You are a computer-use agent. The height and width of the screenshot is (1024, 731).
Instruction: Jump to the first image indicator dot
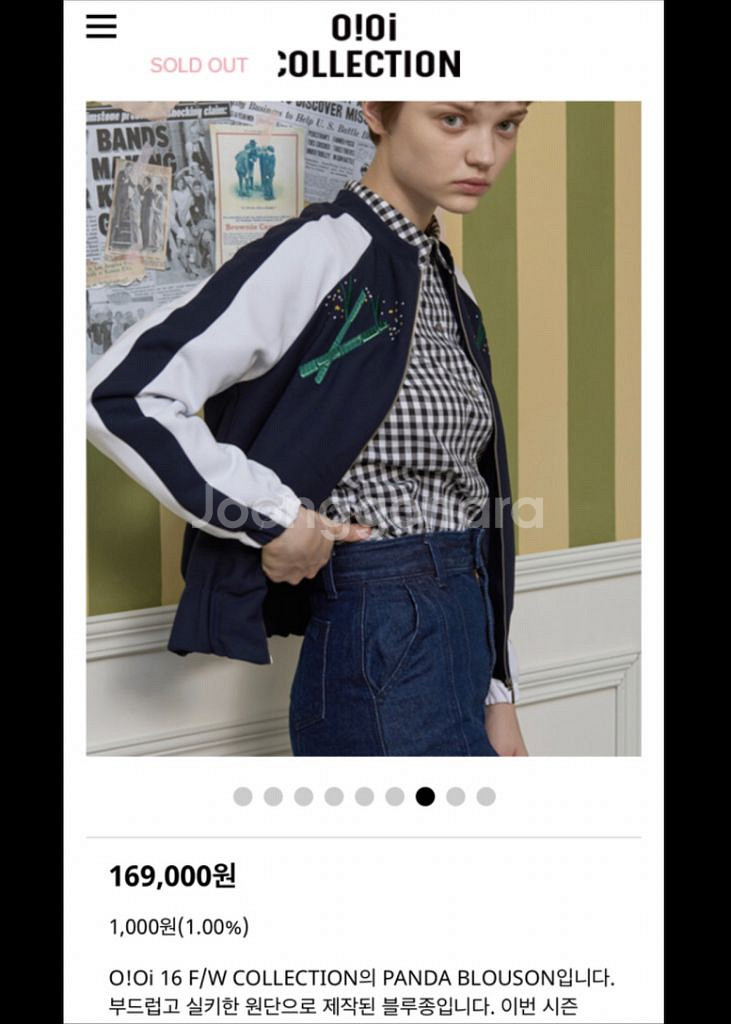pos(243,796)
